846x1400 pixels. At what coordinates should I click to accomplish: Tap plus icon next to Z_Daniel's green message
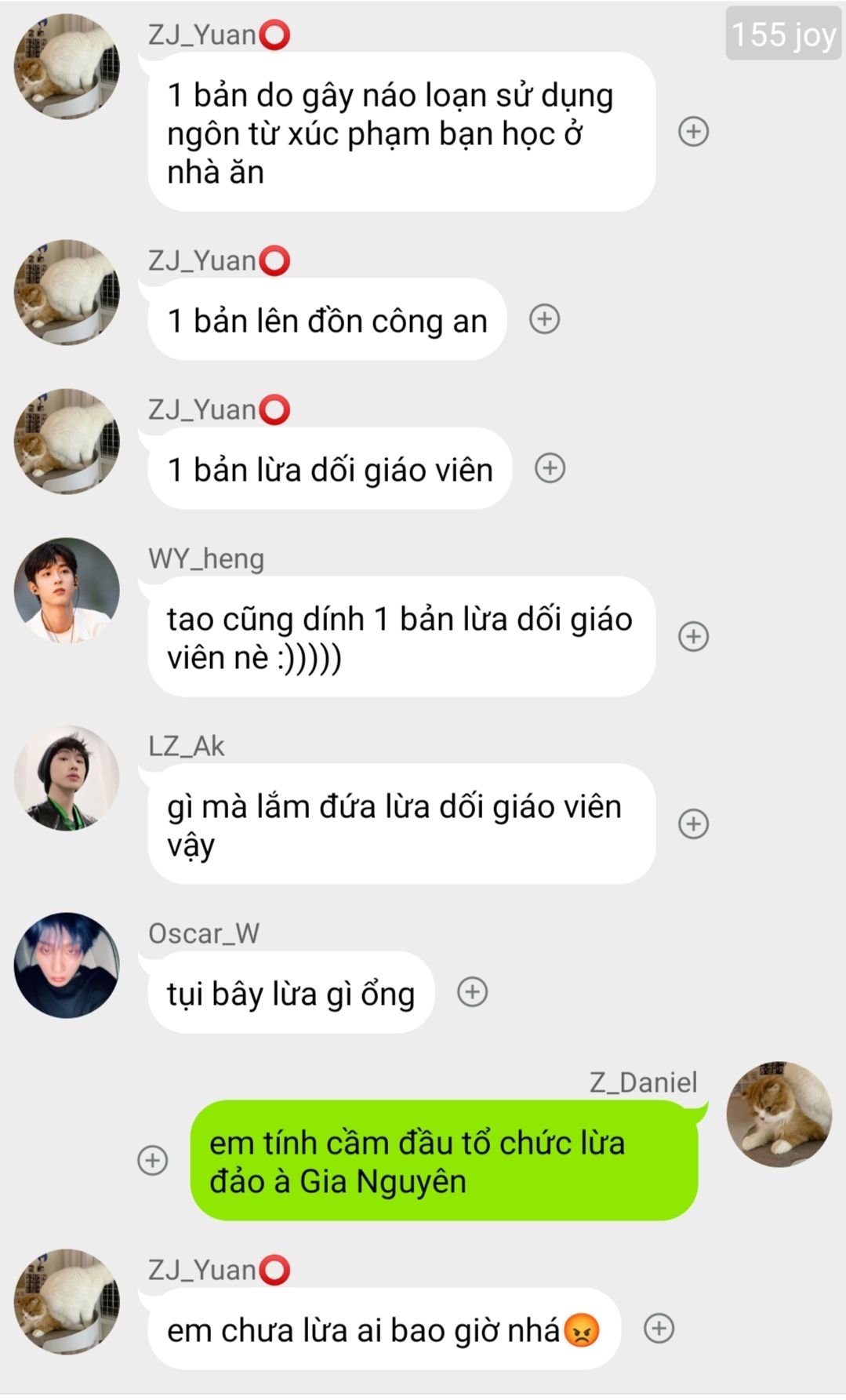click(152, 1160)
